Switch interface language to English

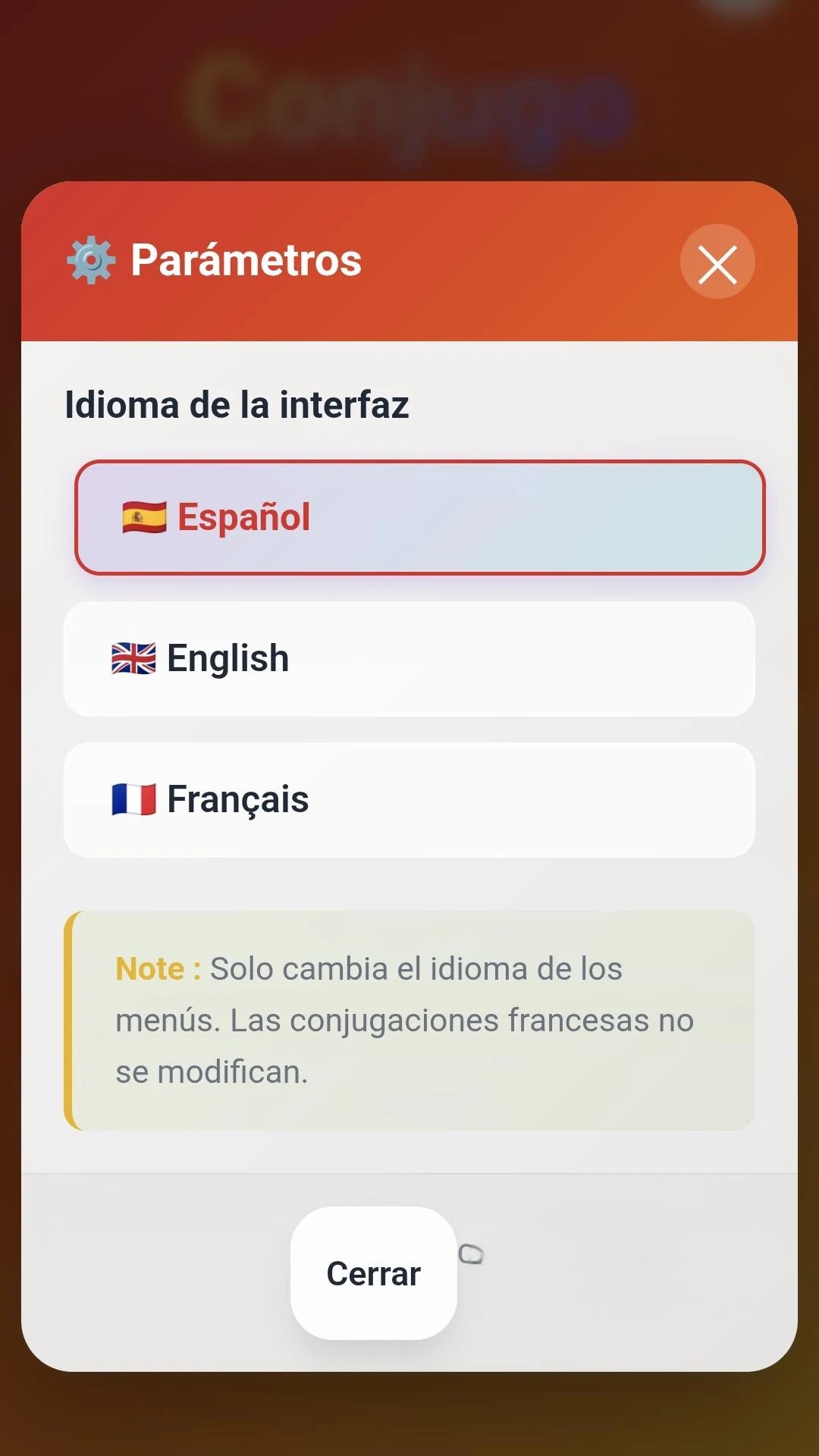pyautogui.click(x=409, y=658)
